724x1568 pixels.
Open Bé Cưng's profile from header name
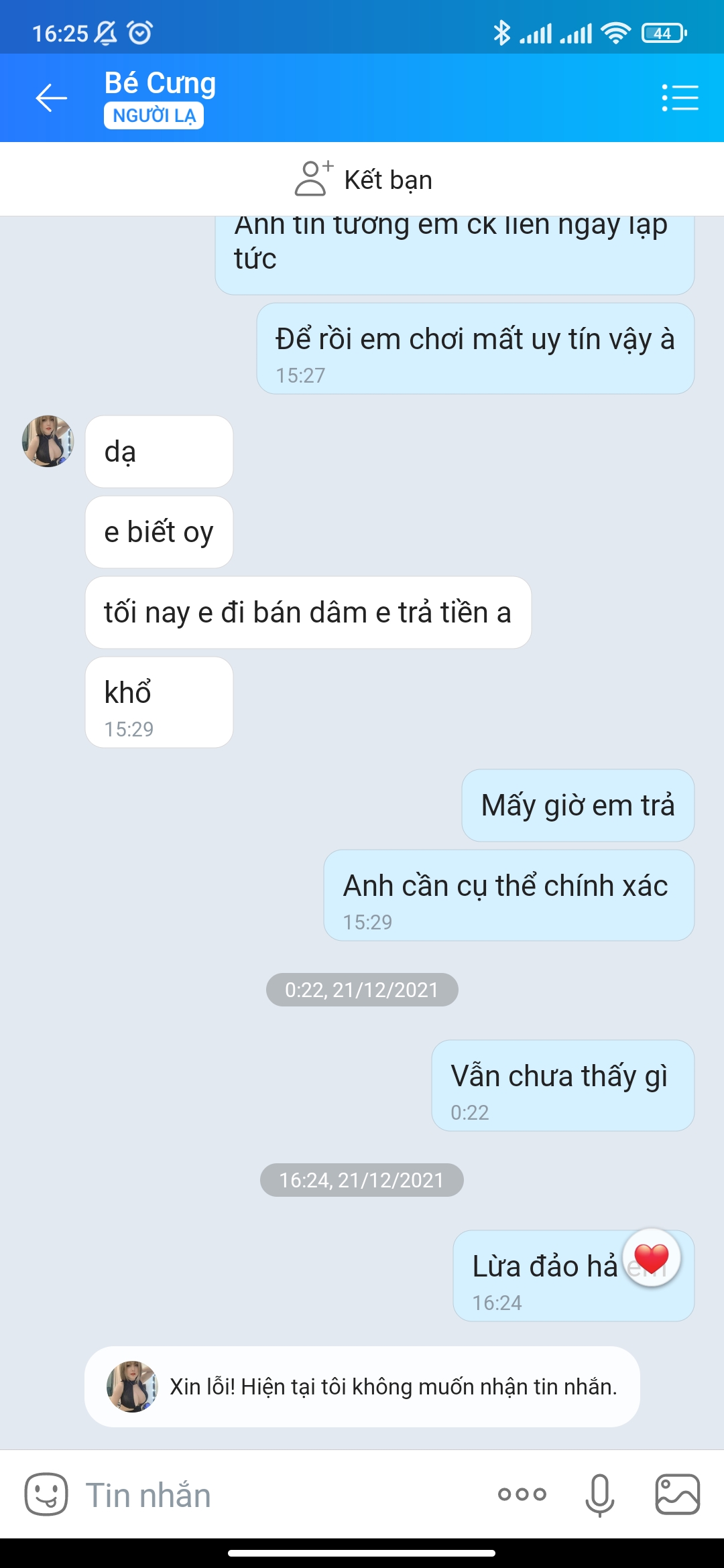coord(160,83)
